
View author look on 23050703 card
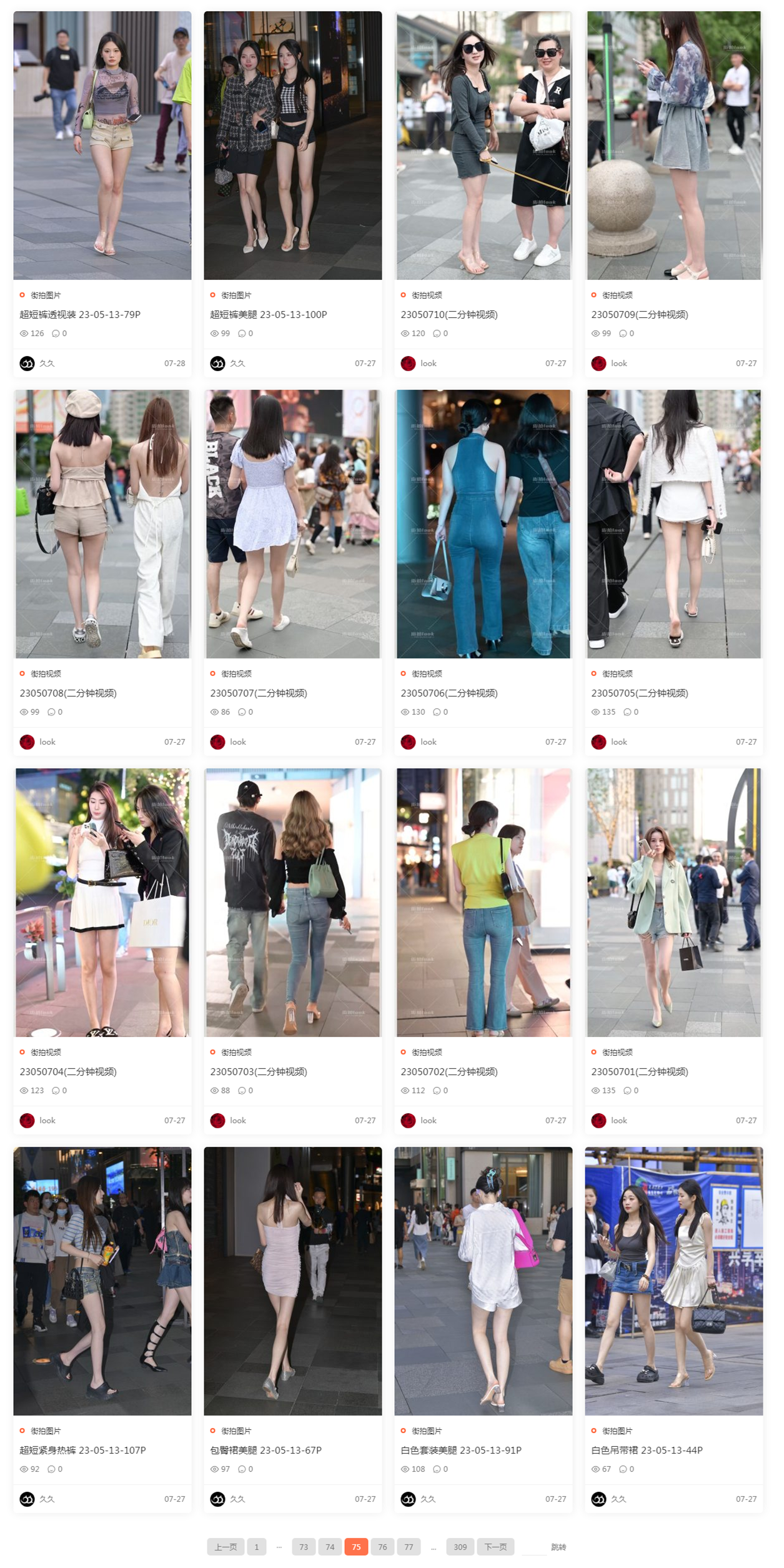pos(237,1120)
